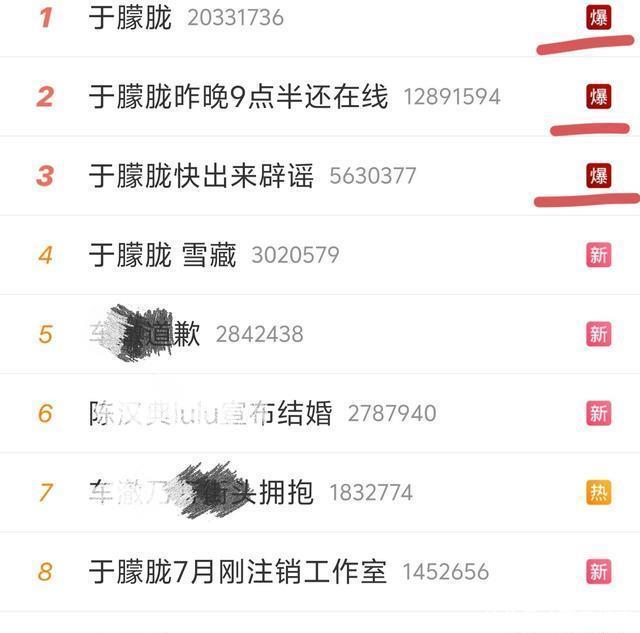
Task: Open the top trending topic 于朦胧
Action: point(130,17)
